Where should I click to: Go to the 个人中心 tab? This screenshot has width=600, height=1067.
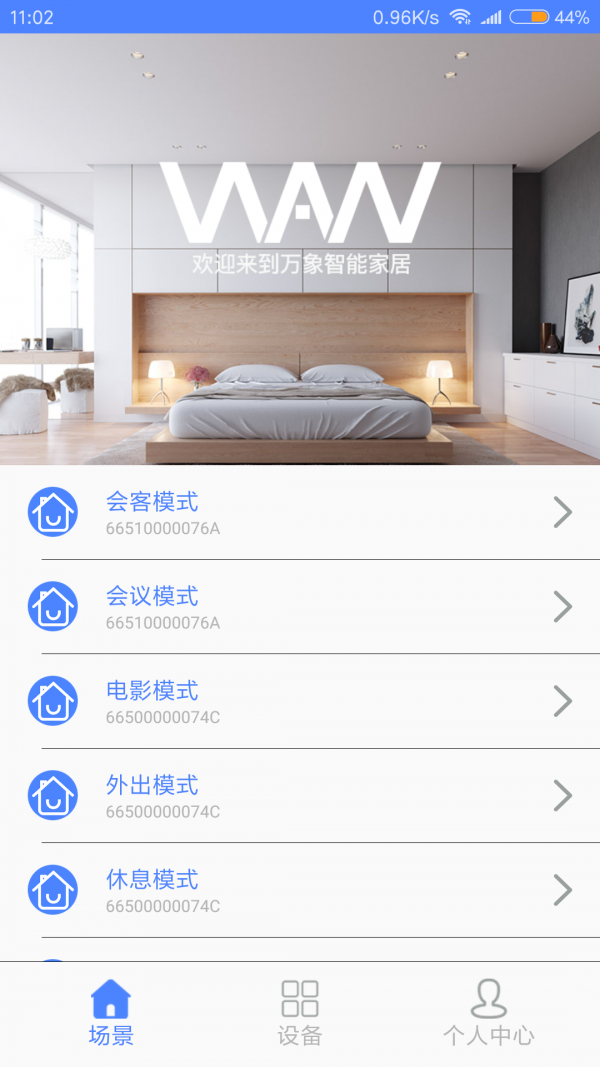pos(488,1012)
